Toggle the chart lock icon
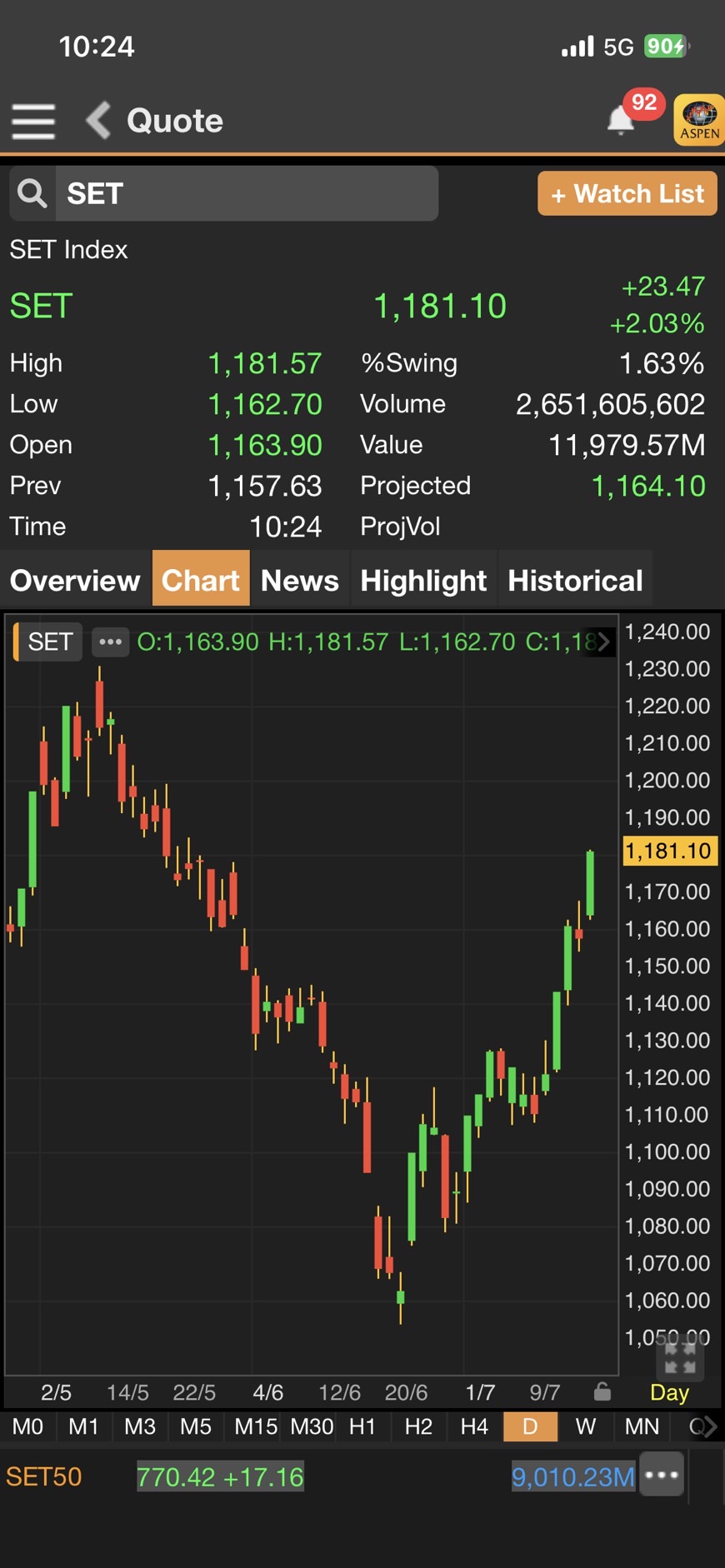 pos(602,1391)
